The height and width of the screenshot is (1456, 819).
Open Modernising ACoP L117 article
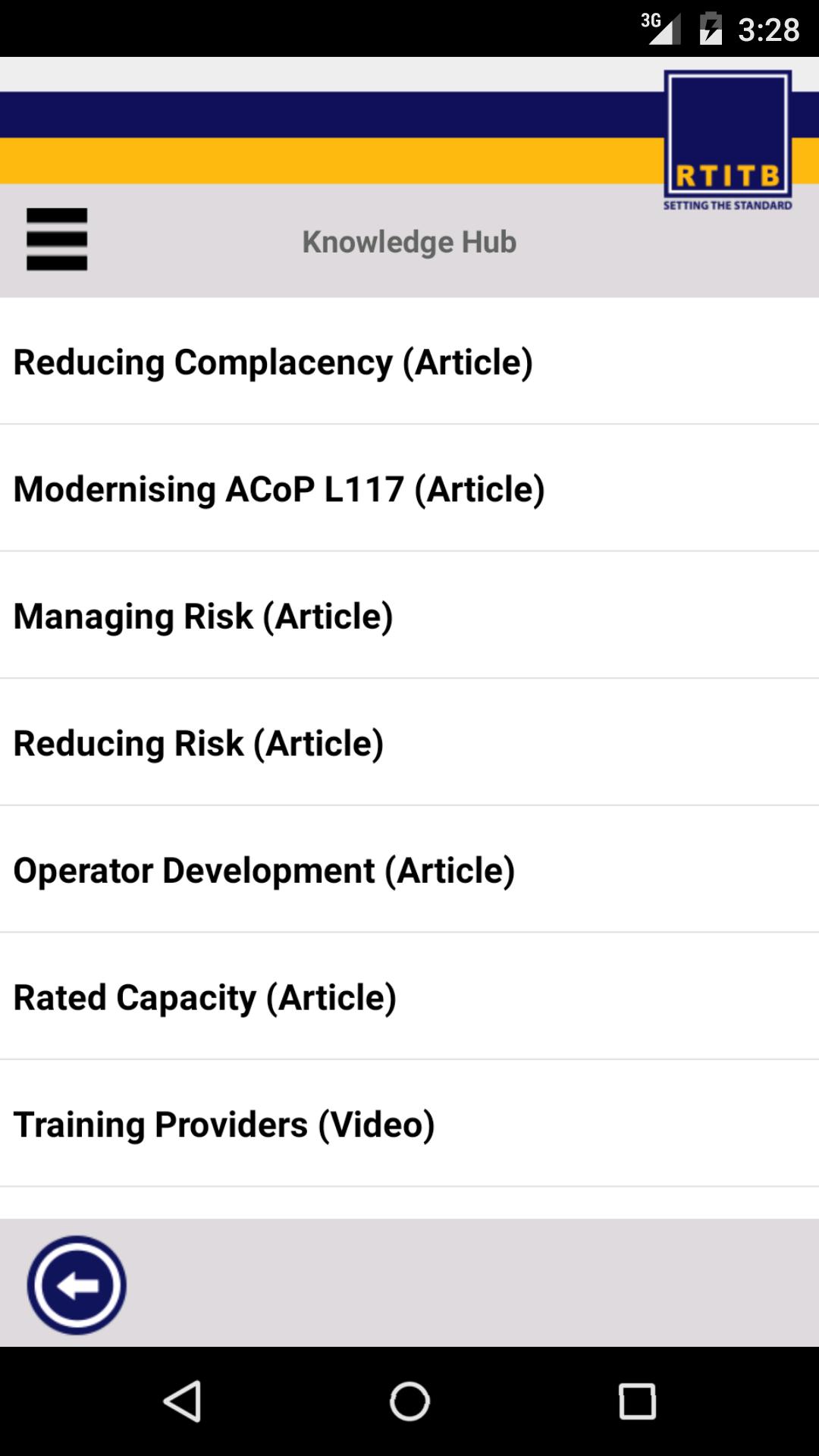(279, 489)
